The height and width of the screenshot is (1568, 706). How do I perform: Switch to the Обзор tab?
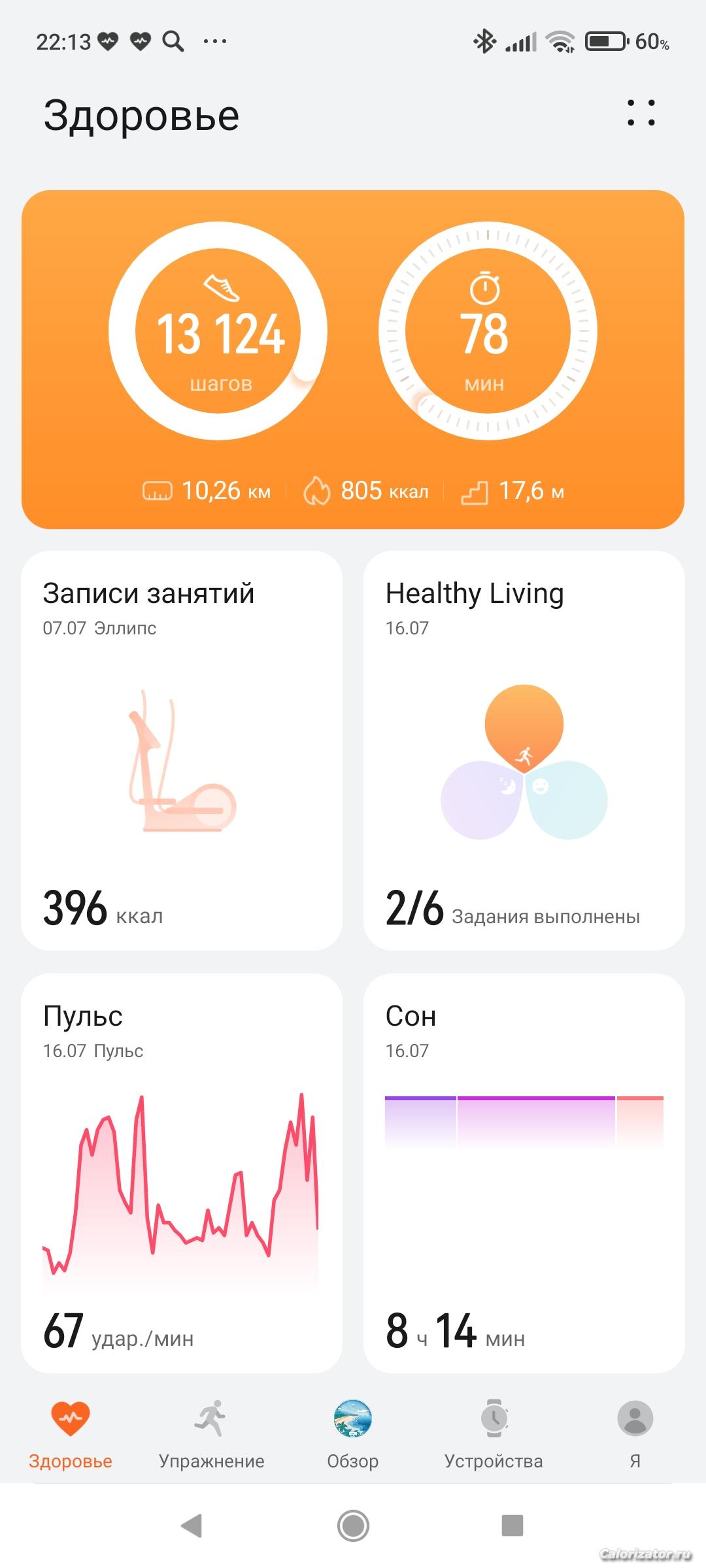tap(353, 1435)
